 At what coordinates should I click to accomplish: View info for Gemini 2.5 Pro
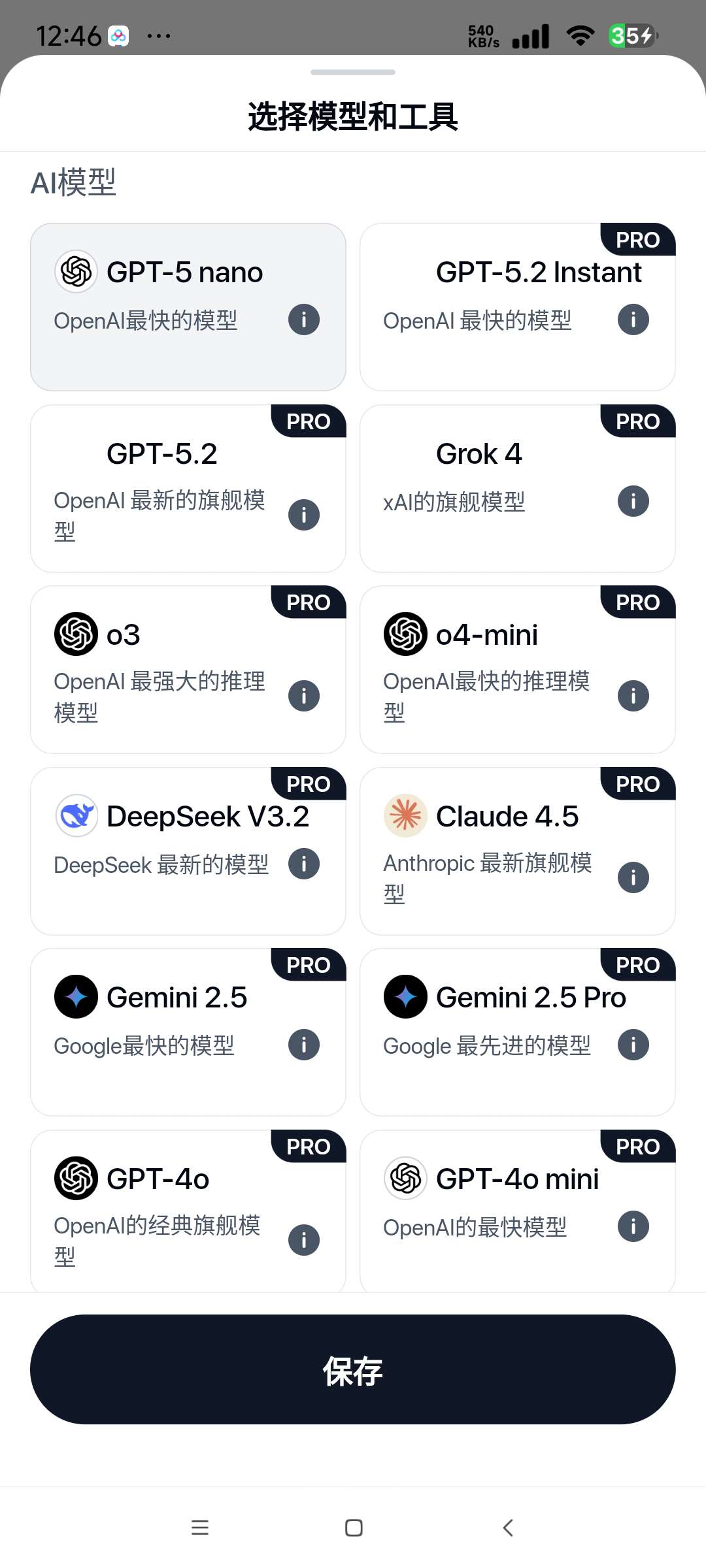click(x=633, y=1045)
